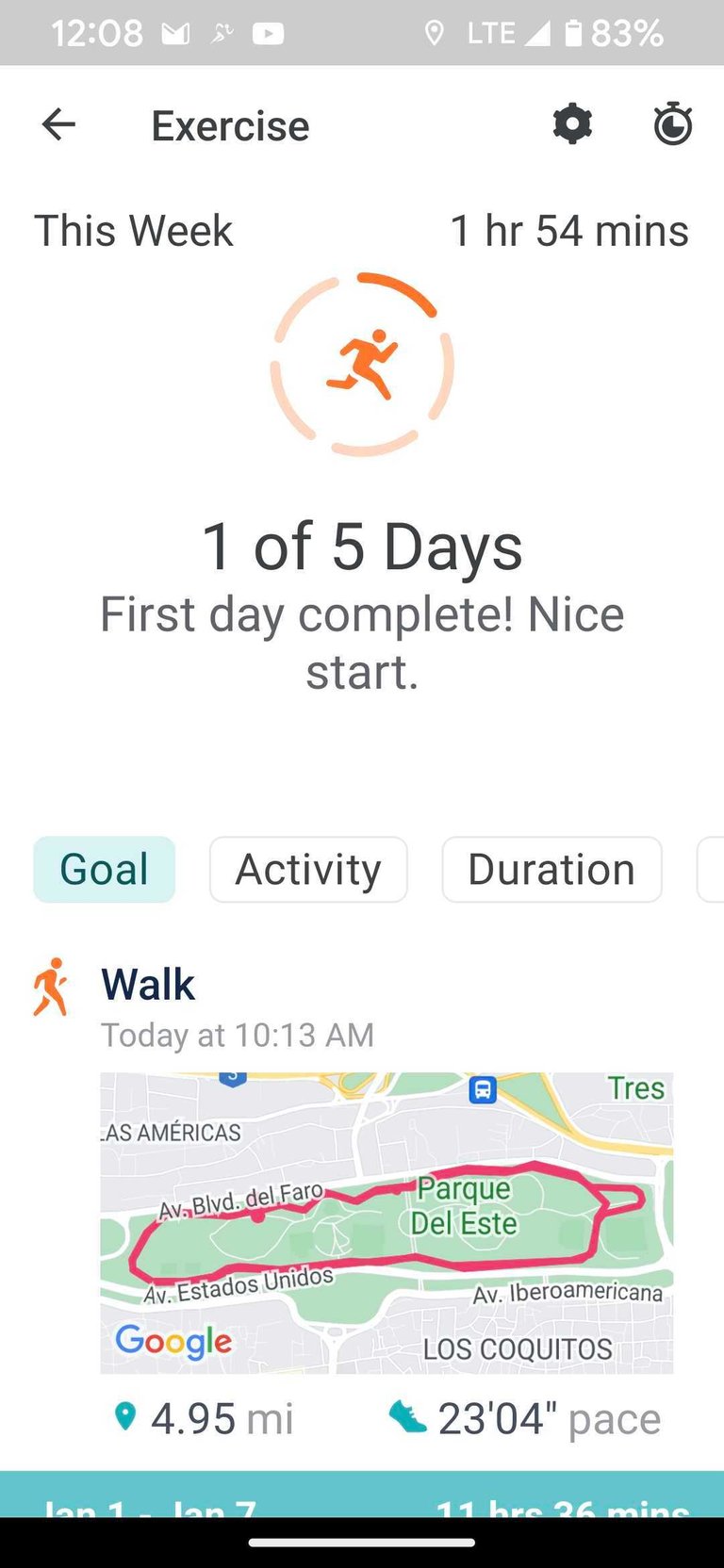Screen dimensions: 724x1568
Task: Tap the weekly exercise goal ring
Action: point(362,365)
